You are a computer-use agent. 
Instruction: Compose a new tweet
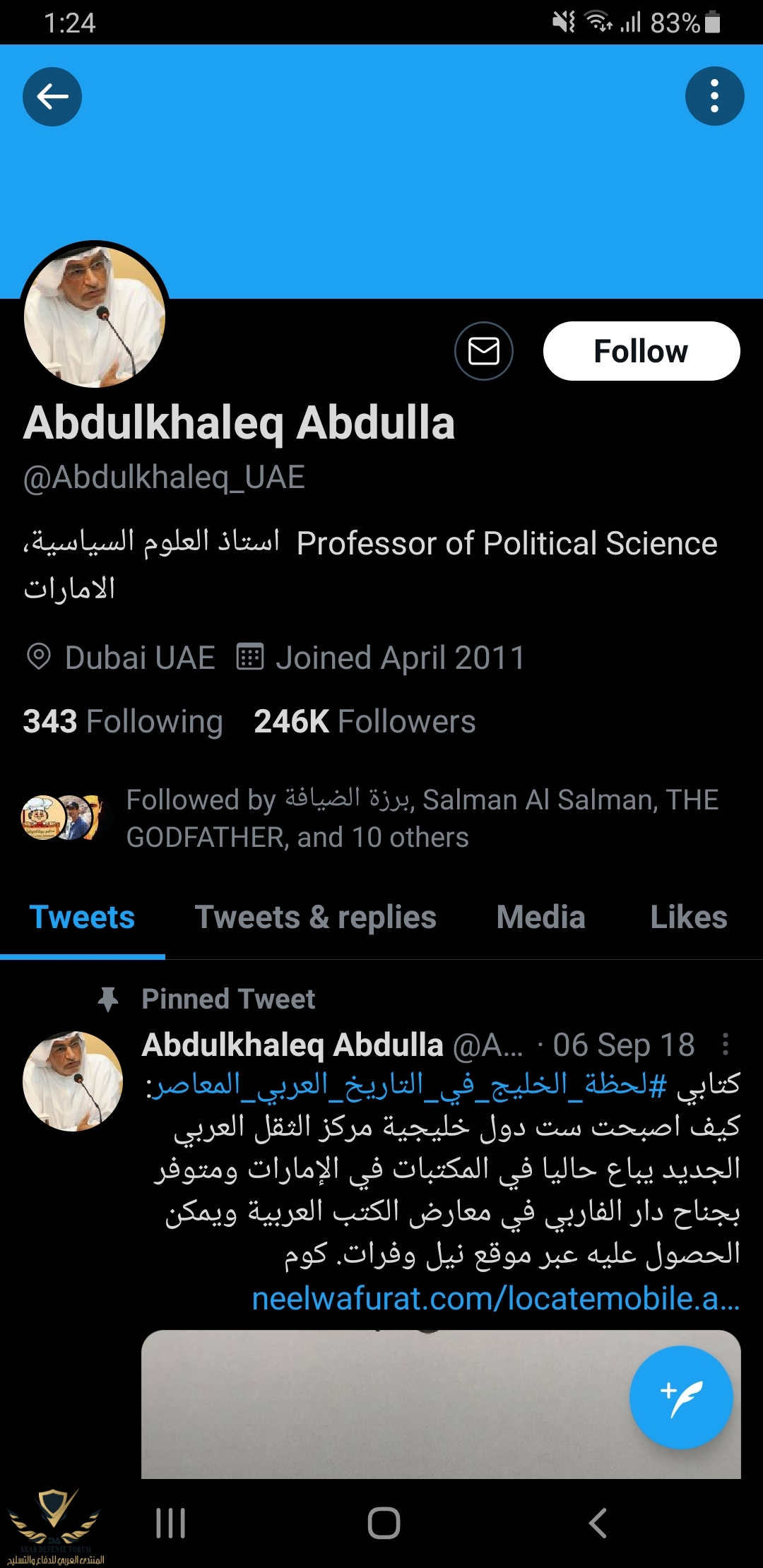pos(681,1398)
